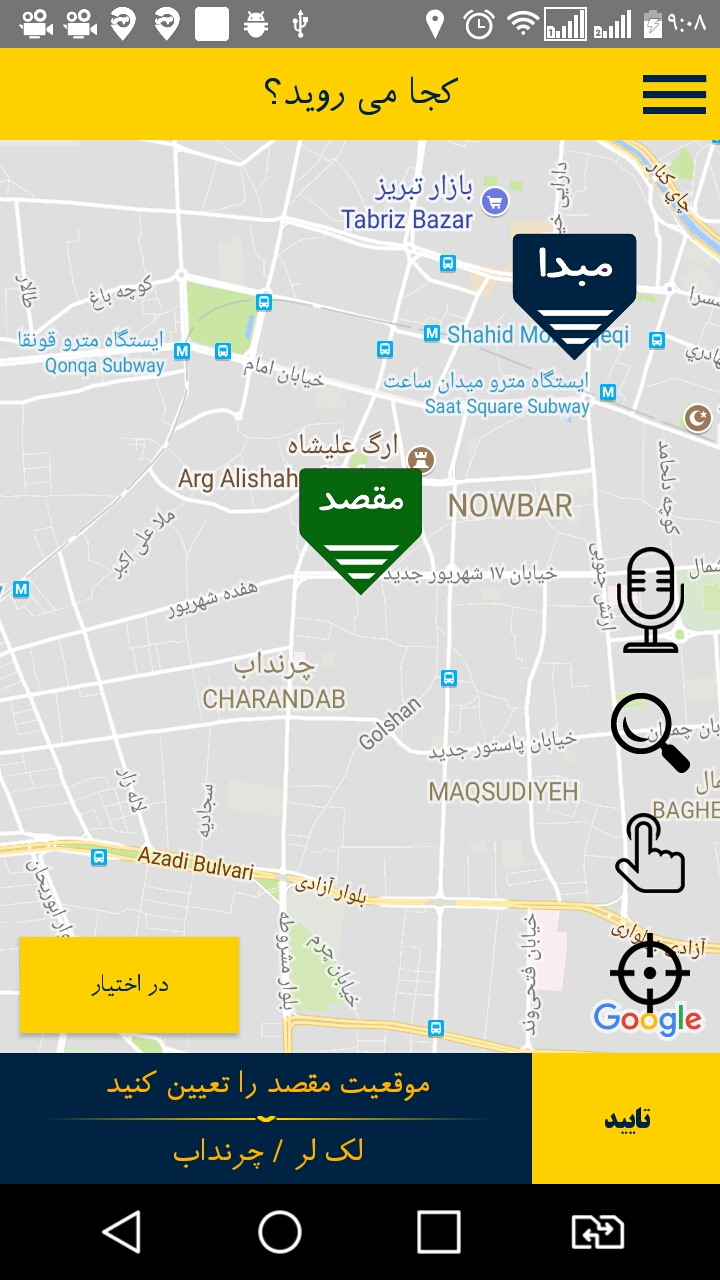
Task: Center map on my location crosshair
Action: (650, 972)
